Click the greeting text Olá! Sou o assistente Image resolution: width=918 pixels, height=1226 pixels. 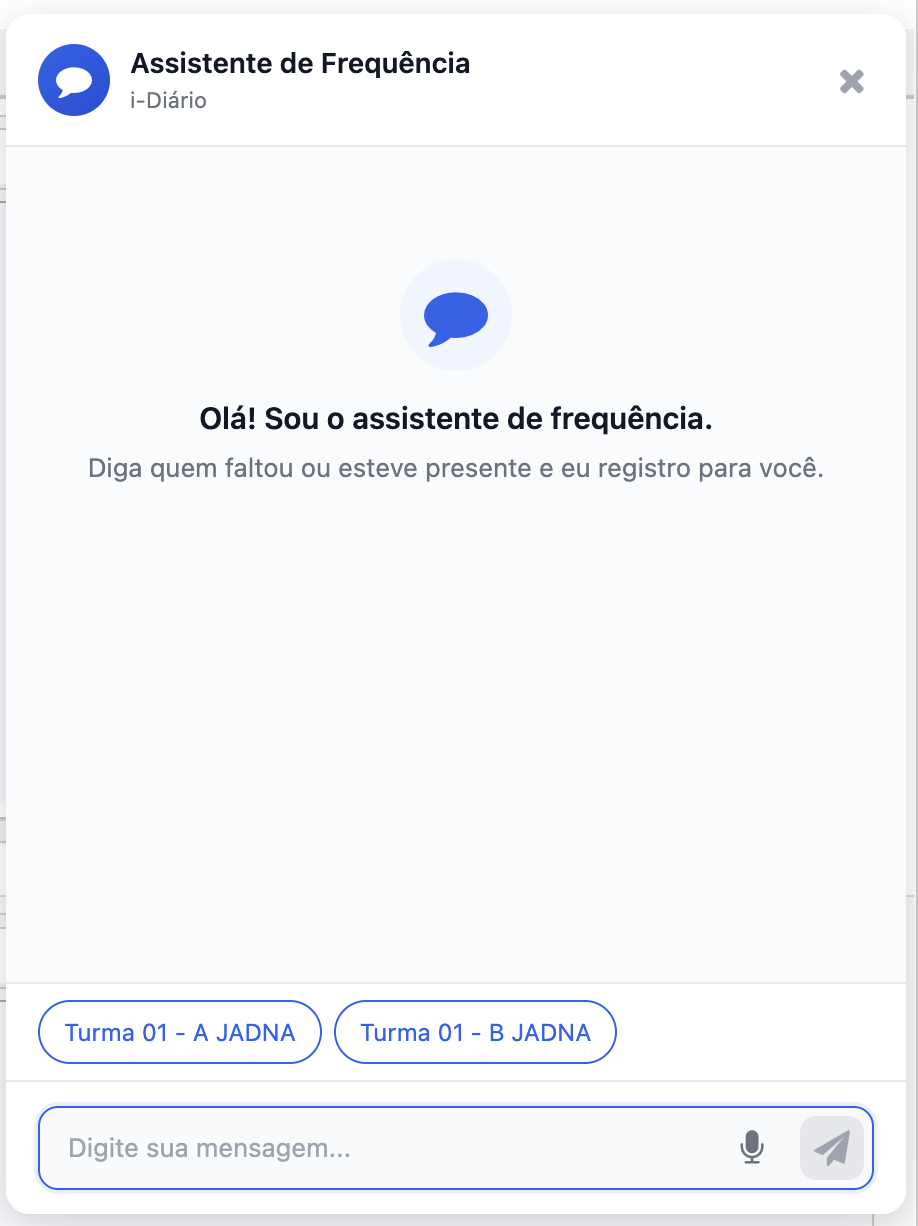pyautogui.click(x=456, y=418)
